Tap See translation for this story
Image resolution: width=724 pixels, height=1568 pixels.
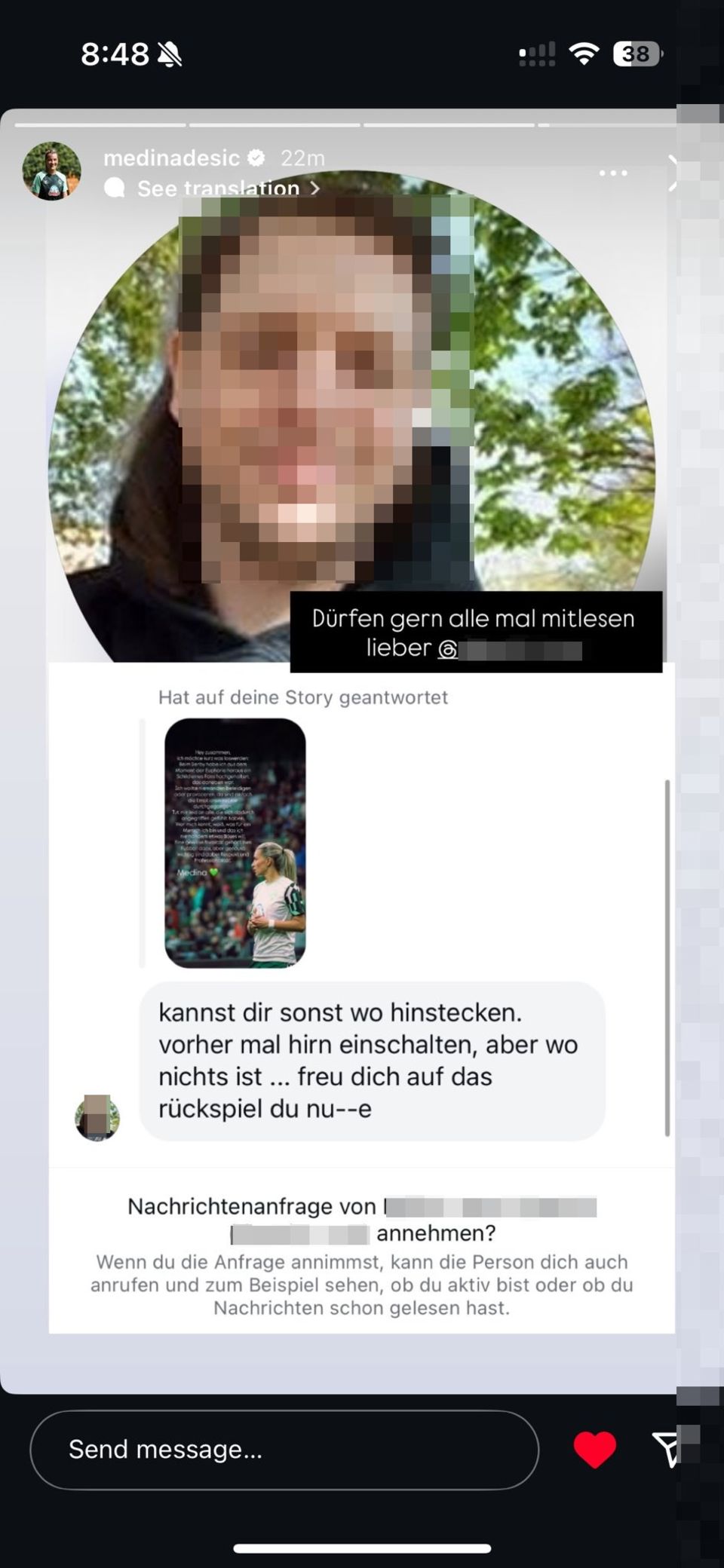219,188
